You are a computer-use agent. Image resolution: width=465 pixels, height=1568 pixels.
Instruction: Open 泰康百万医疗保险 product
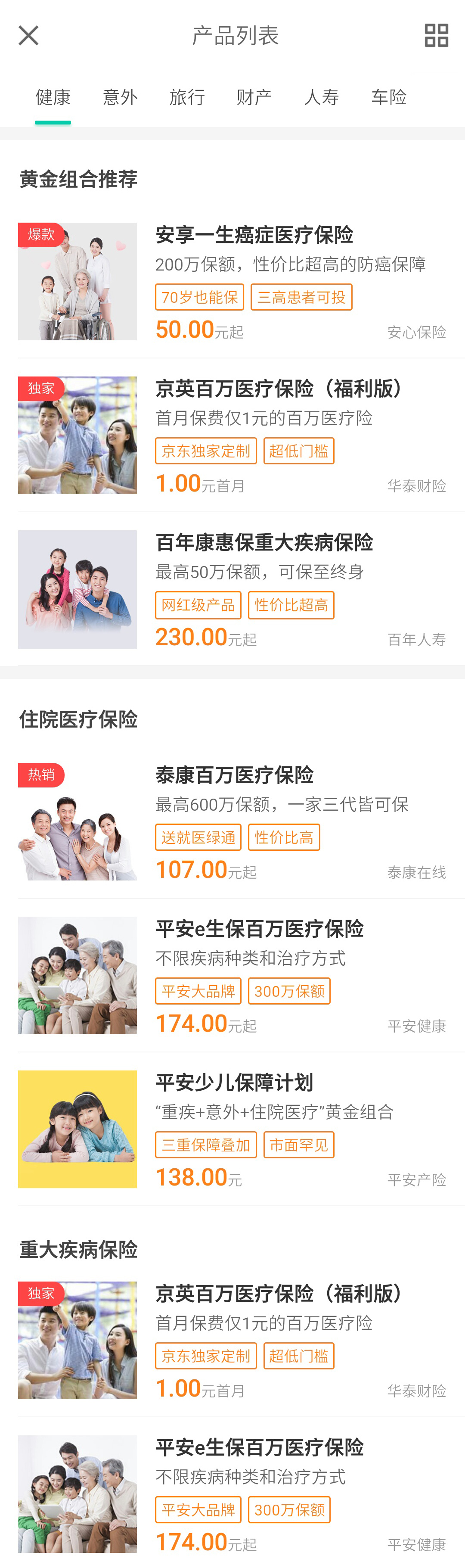(x=234, y=775)
